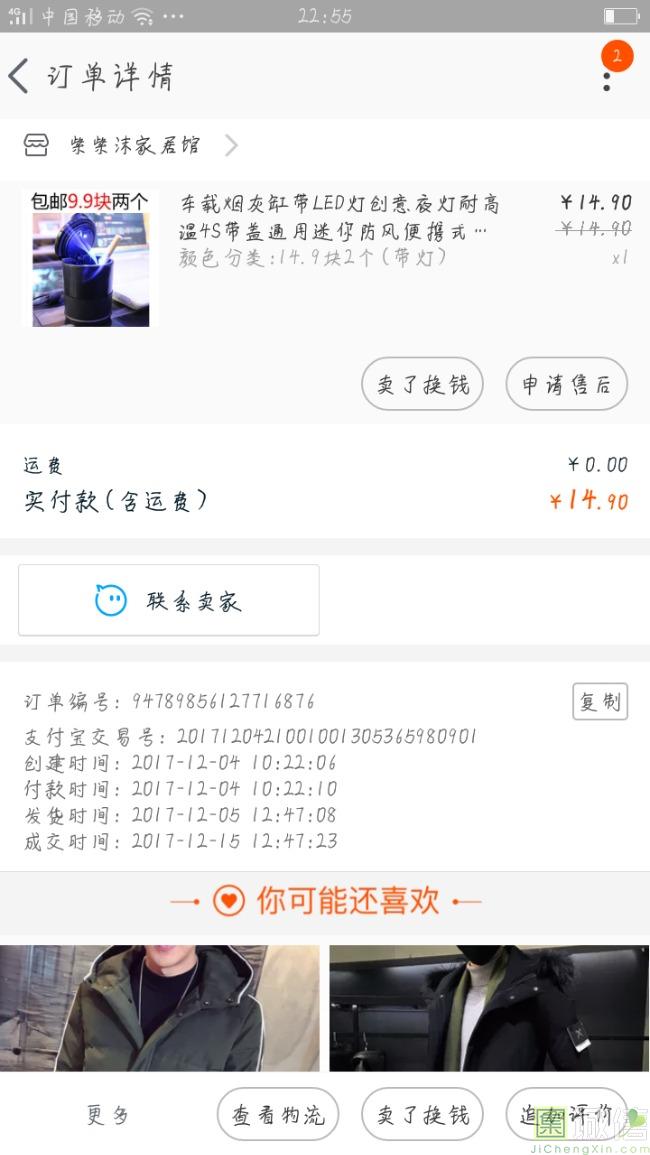Viewport: 650px width, 1155px height.
Task: Add a follow-up review with 追加评价
Action: [x=566, y=1114]
